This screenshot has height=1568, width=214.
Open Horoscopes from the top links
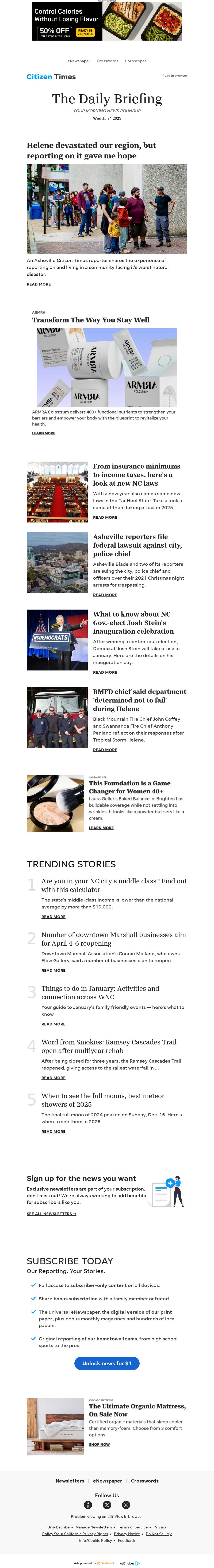[135, 61]
